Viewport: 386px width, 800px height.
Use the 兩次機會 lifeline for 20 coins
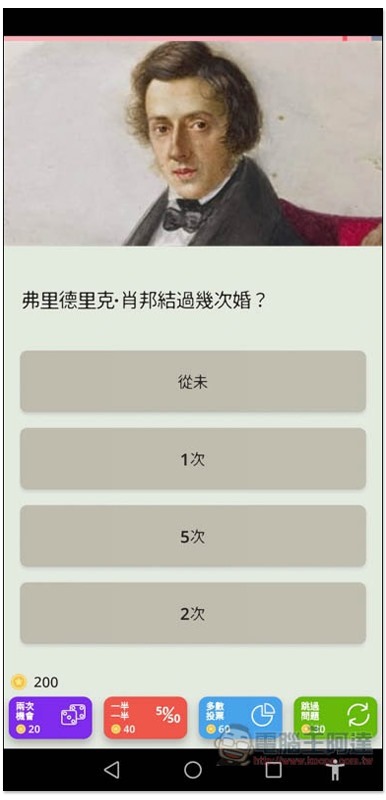point(50,718)
